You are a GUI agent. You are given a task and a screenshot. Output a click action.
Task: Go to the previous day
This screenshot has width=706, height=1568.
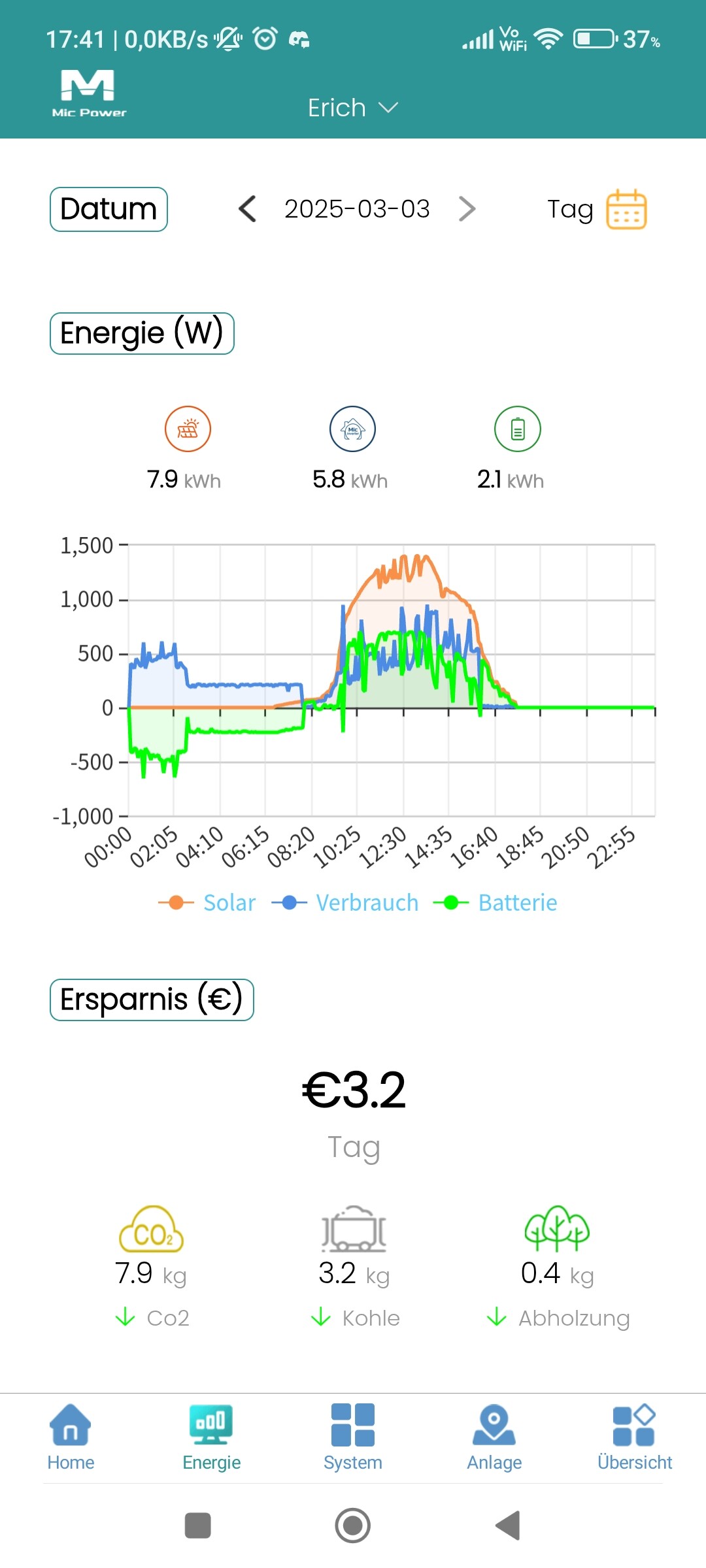click(248, 209)
